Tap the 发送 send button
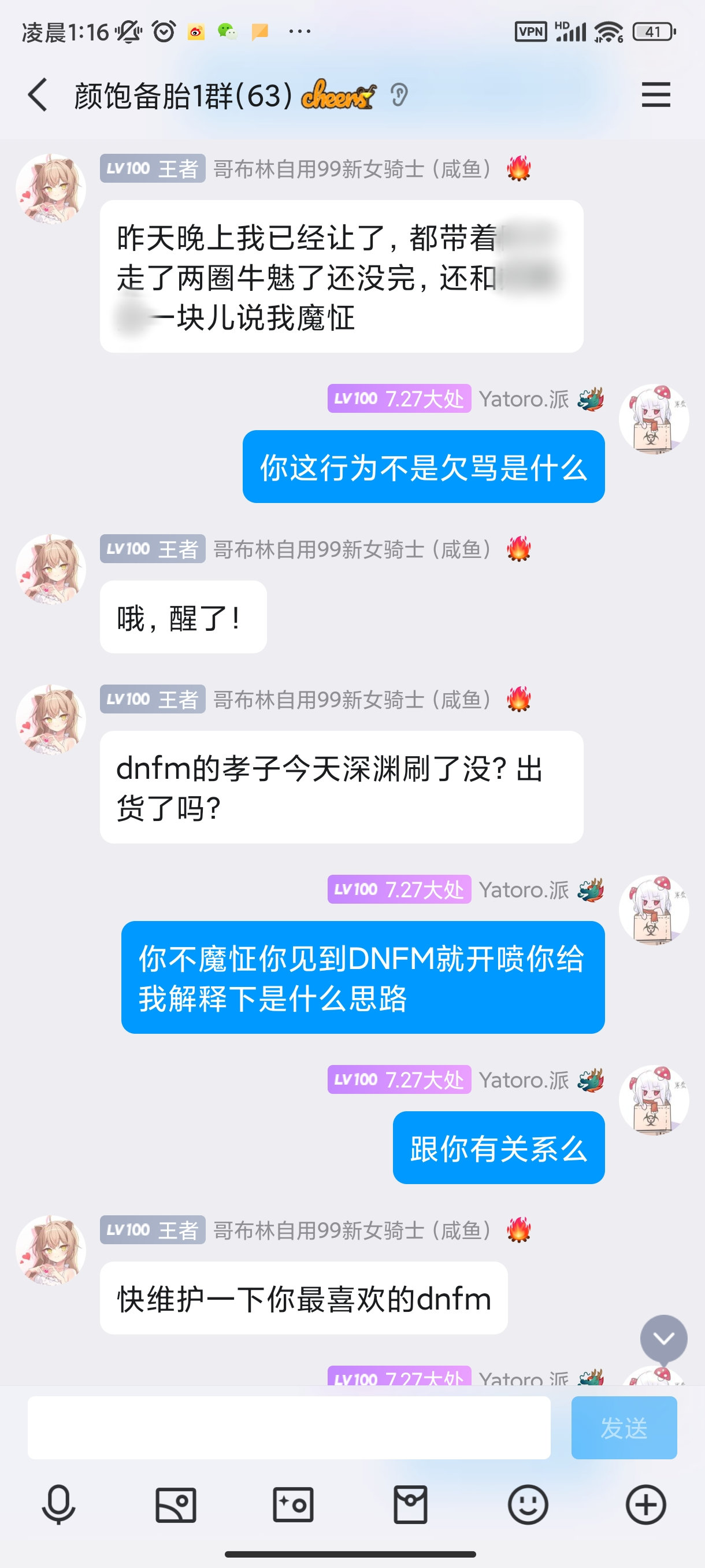The image size is (705, 1568). (x=624, y=1428)
